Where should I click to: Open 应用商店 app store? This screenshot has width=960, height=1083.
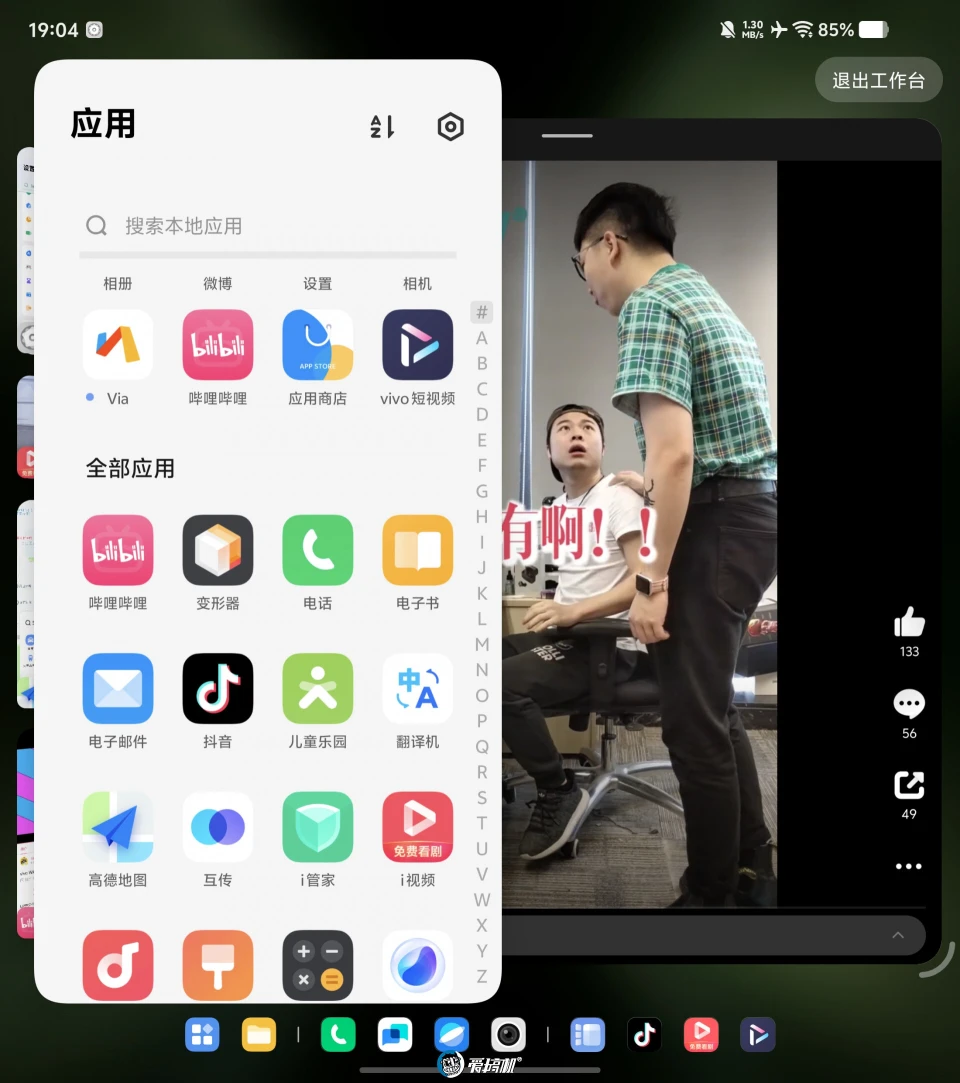[318, 346]
